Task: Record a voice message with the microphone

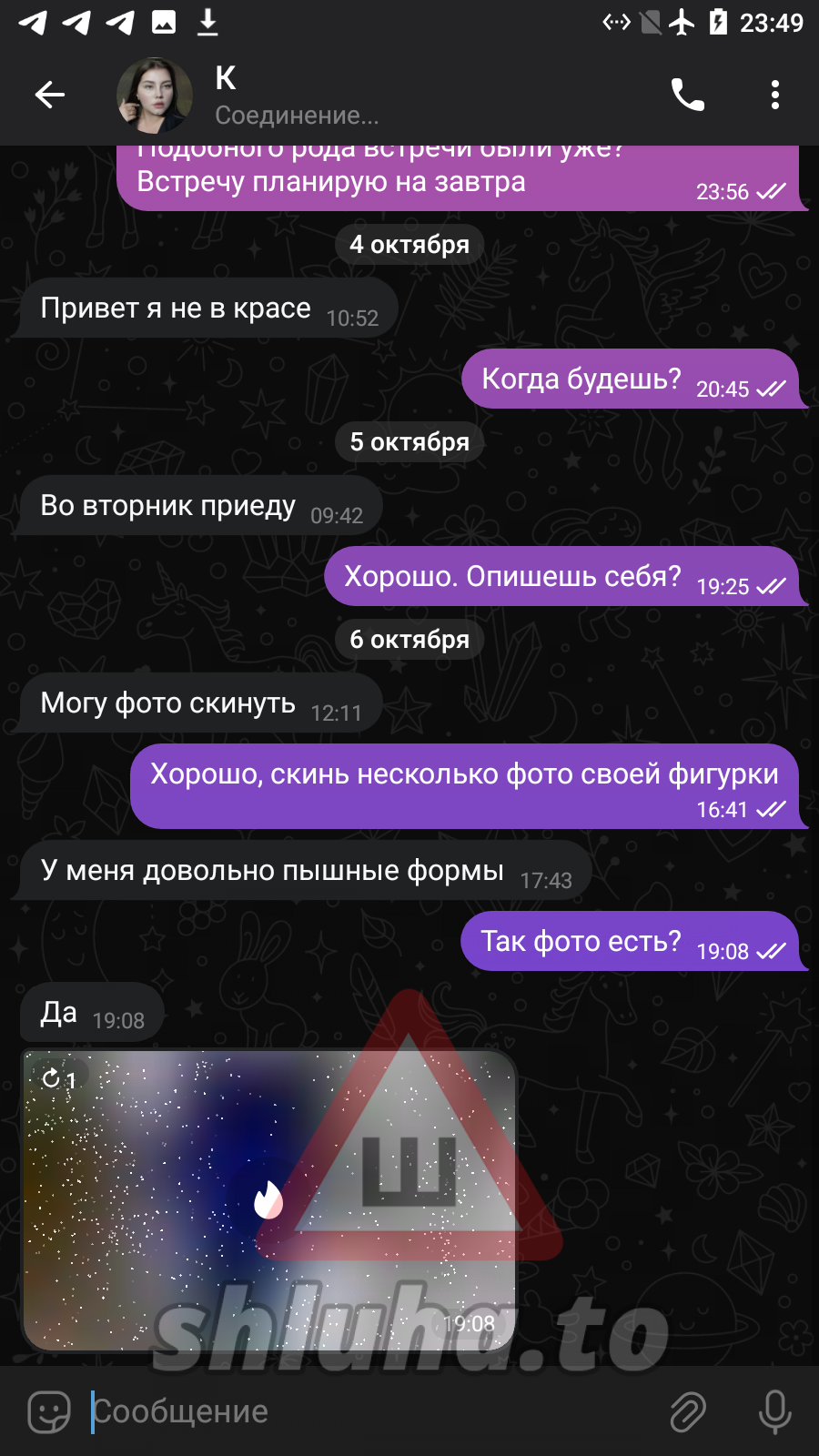Action: tap(774, 1411)
